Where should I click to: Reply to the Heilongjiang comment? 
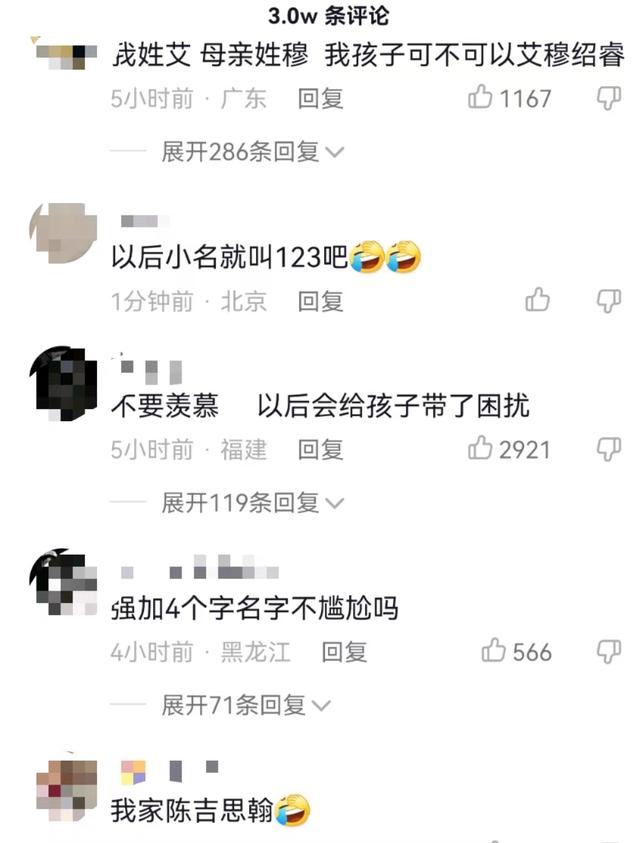[x=344, y=652]
